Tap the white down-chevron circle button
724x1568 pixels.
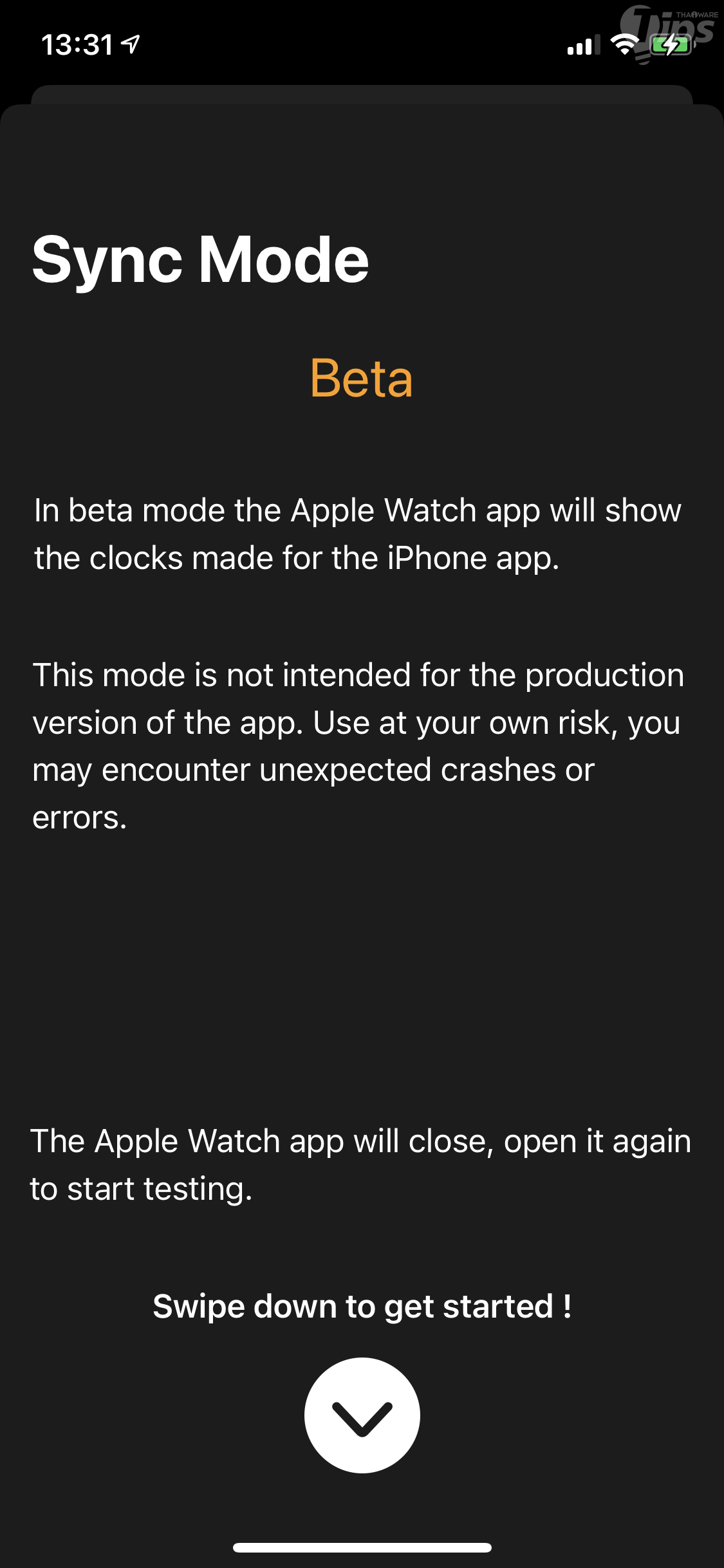[x=362, y=1415]
